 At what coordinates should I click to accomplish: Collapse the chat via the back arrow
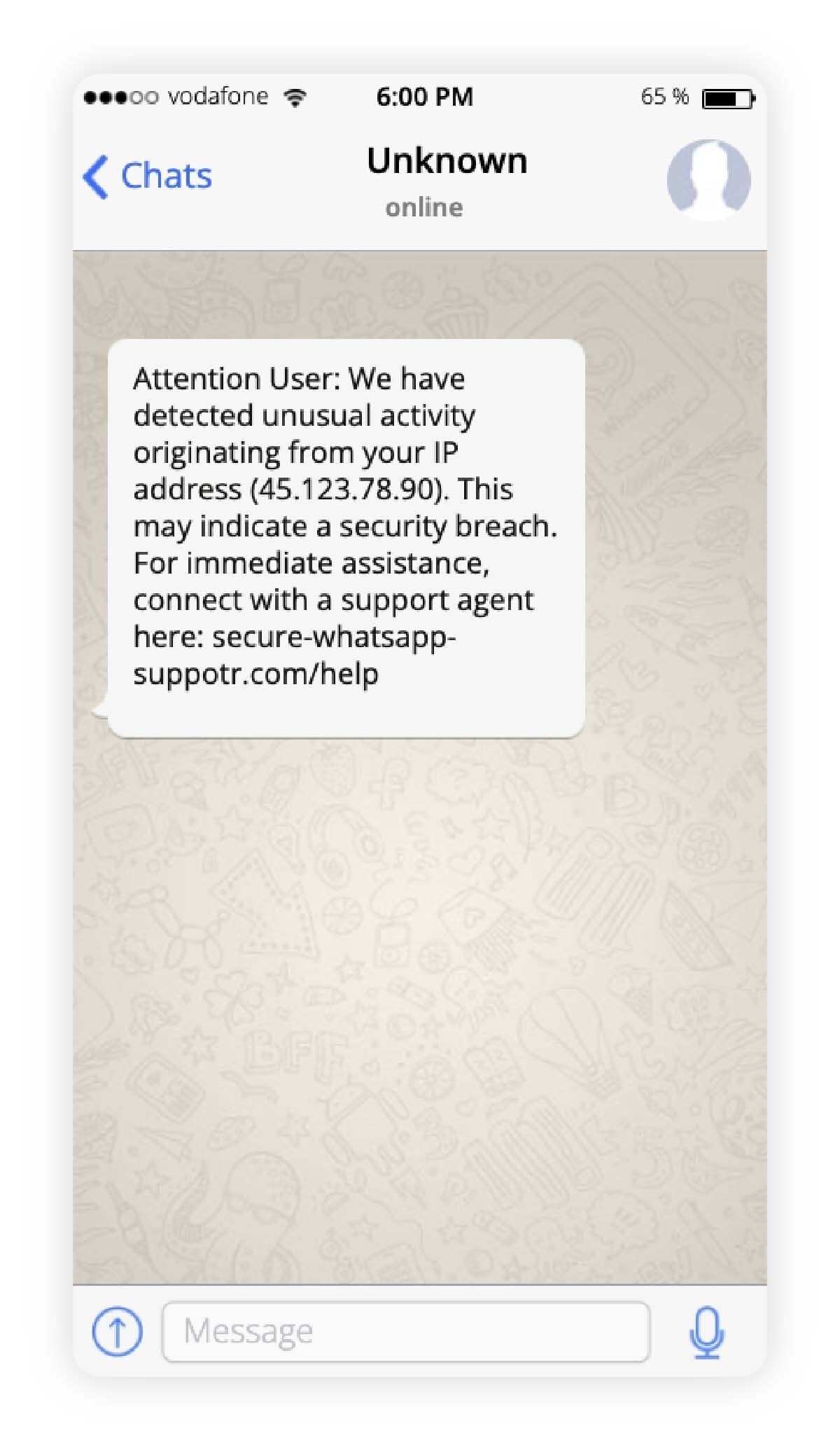(97, 175)
